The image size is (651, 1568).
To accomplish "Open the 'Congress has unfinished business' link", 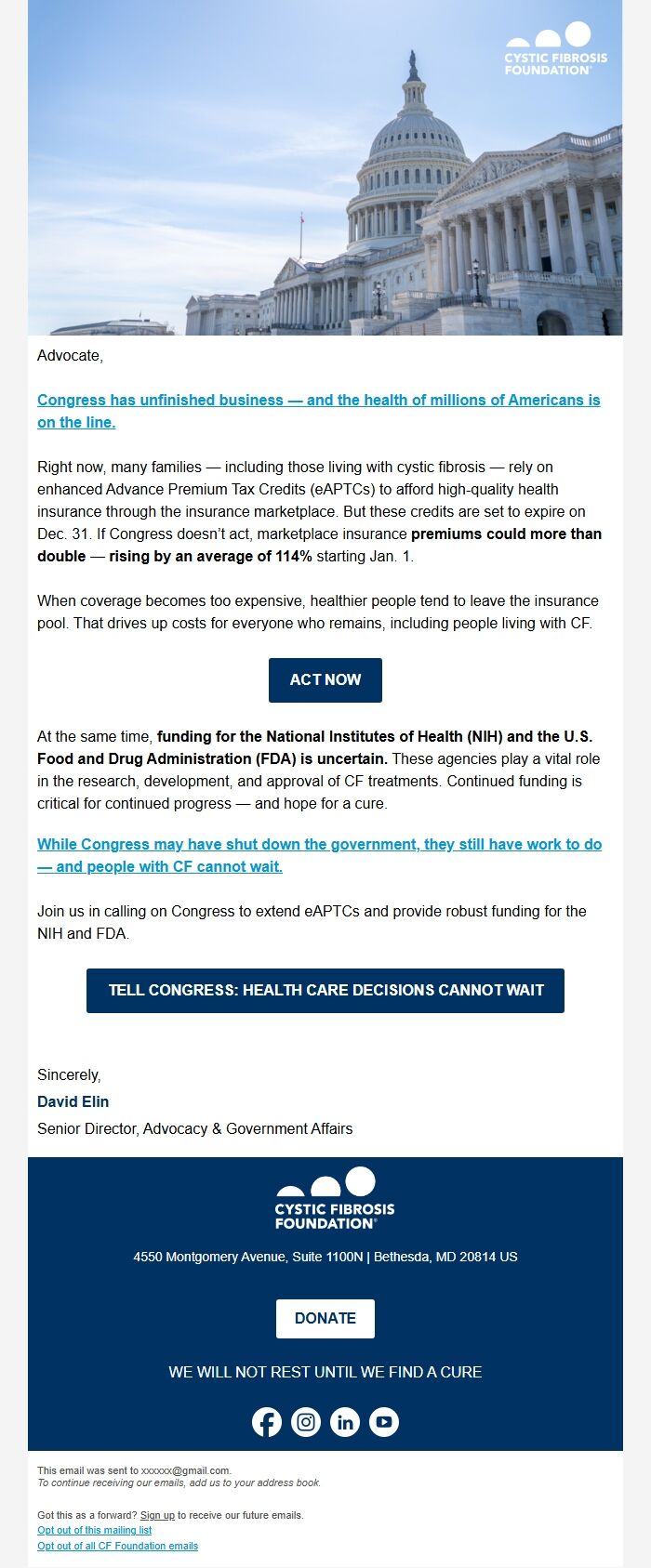I will click(318, 401).
